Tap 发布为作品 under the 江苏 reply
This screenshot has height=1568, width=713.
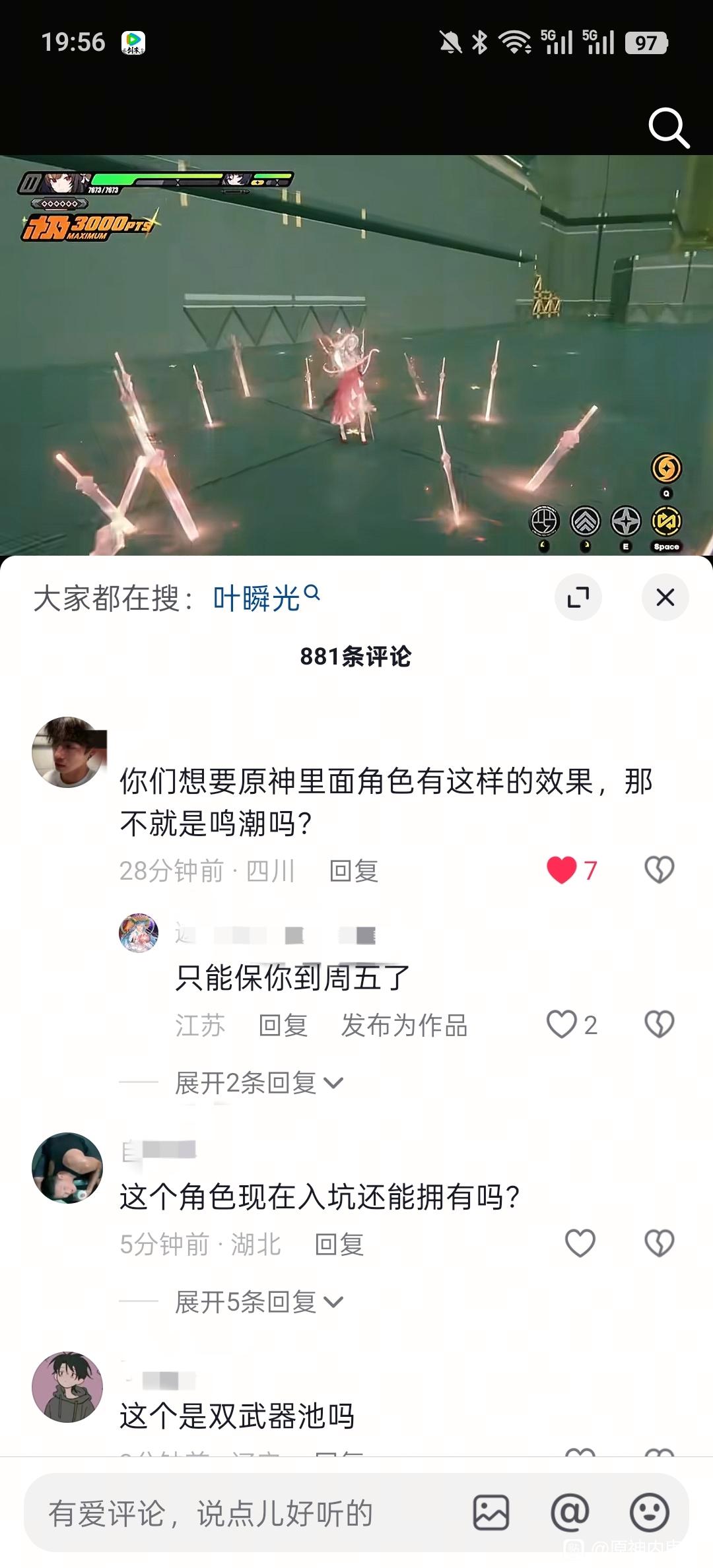[404, 1026]
